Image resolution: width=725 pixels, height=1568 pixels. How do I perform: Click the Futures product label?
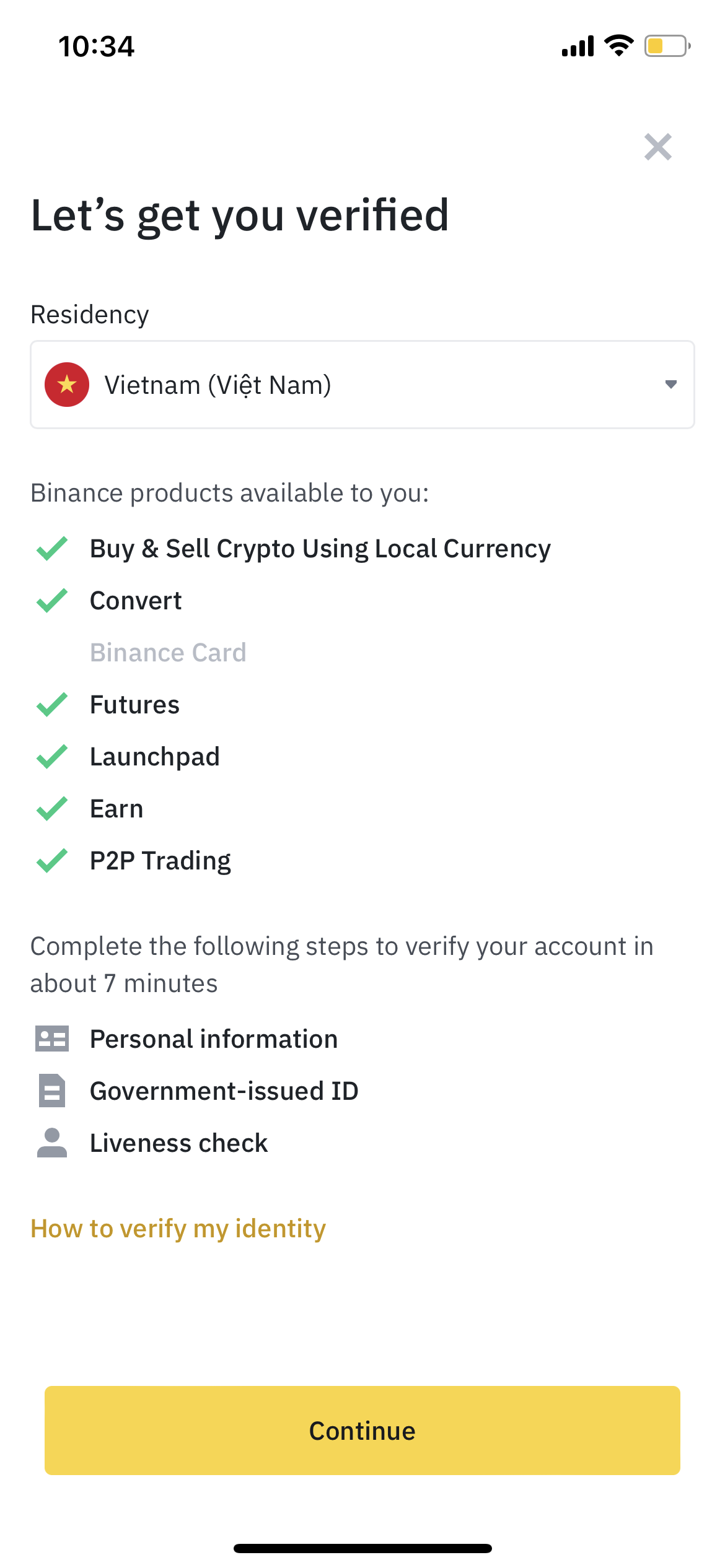(134, 704)
